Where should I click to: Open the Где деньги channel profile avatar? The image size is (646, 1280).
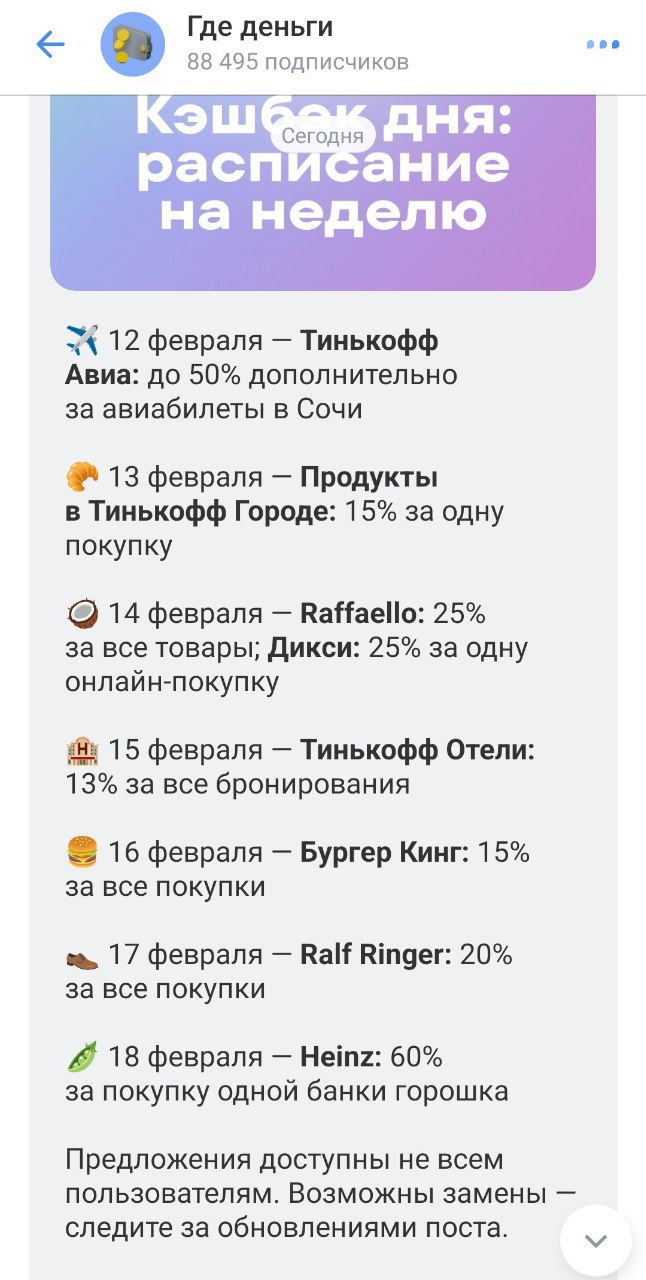(x=133, y=45)
